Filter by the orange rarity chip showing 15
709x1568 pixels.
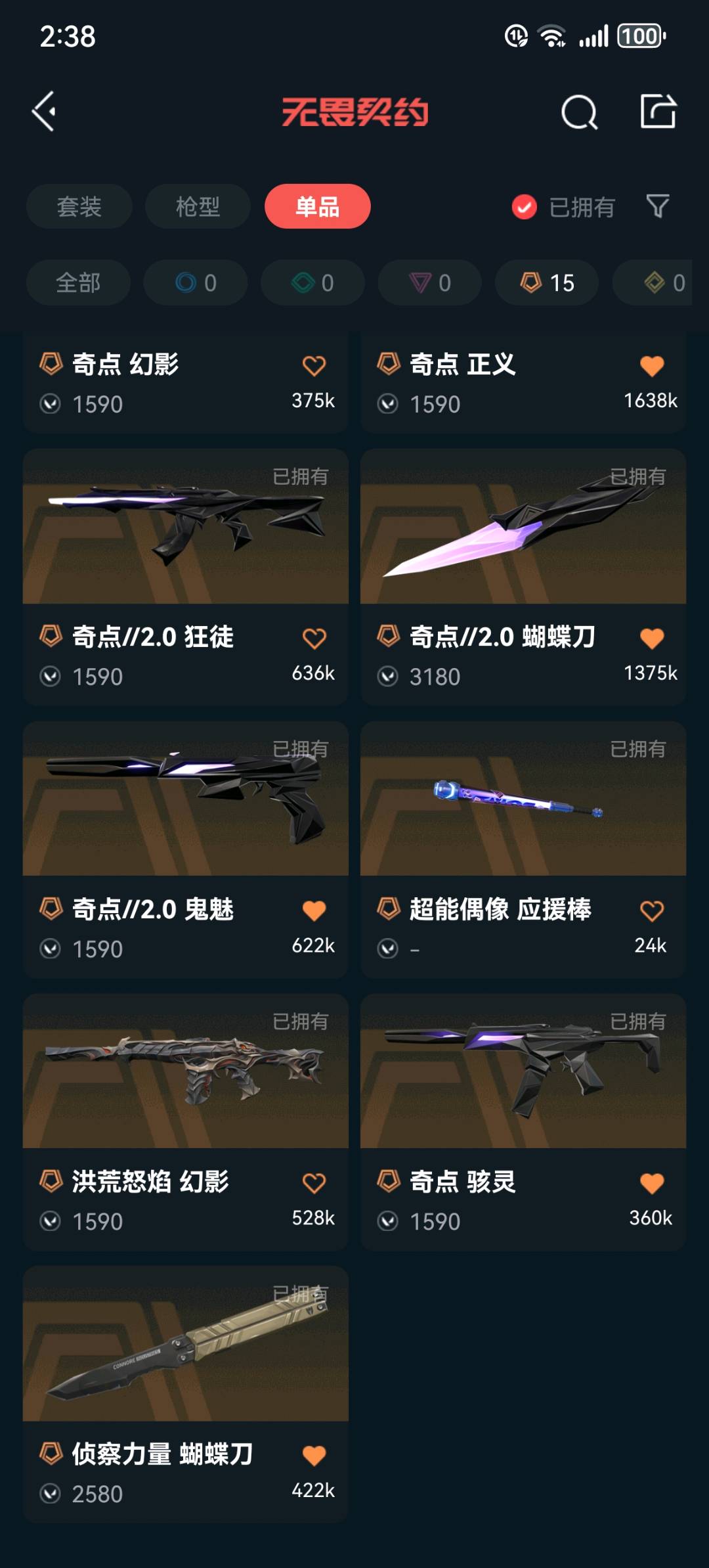click(547, 283)
